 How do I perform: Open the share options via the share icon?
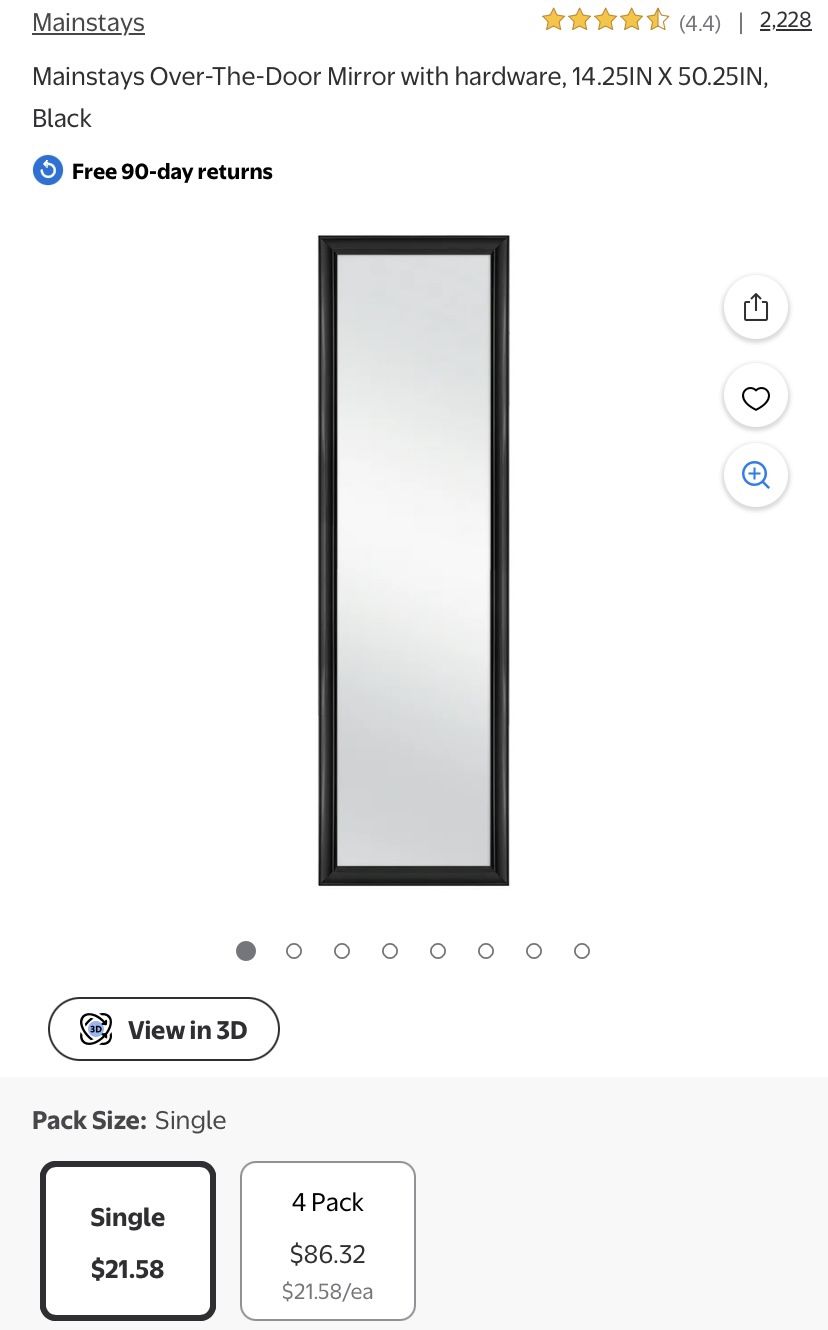tap(755, 307)
